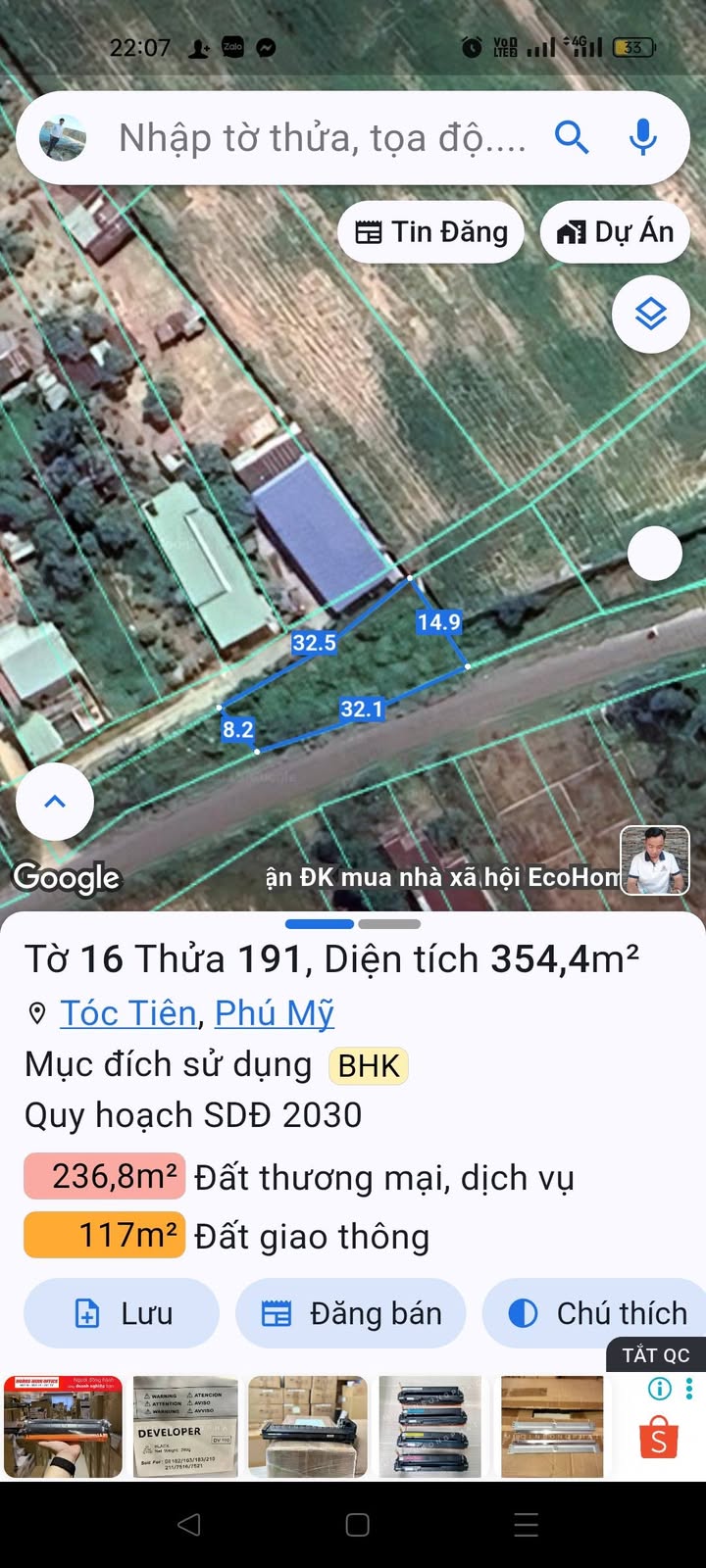Image resolution: width=706 pixels, height=1568 pixels.
Task: Open the Phú Mỹ location link
Action: (x=275, y=1012)
